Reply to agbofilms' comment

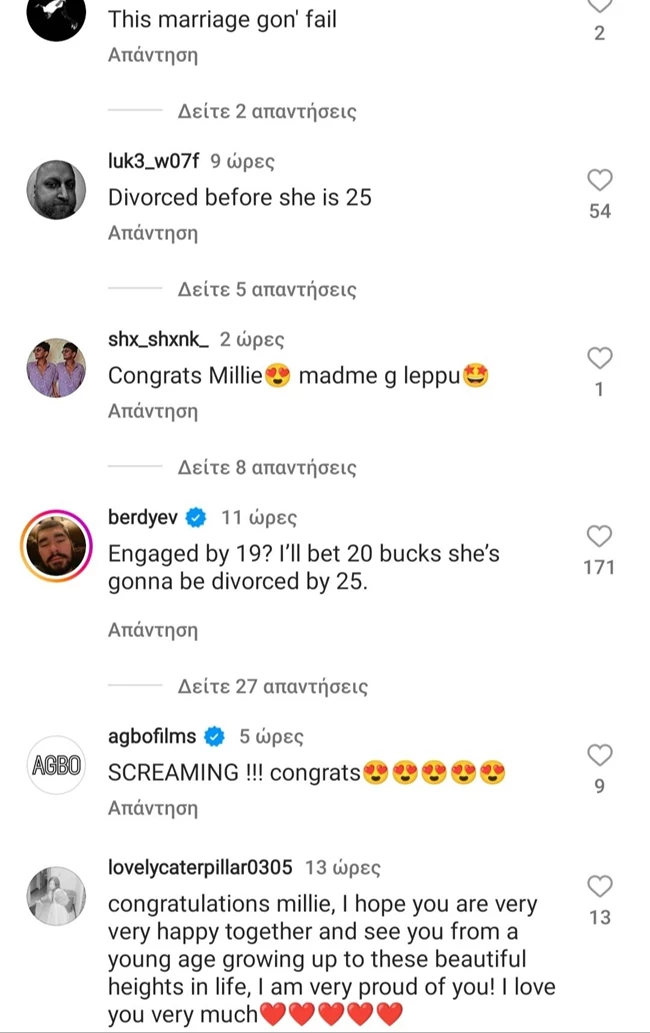153,805
